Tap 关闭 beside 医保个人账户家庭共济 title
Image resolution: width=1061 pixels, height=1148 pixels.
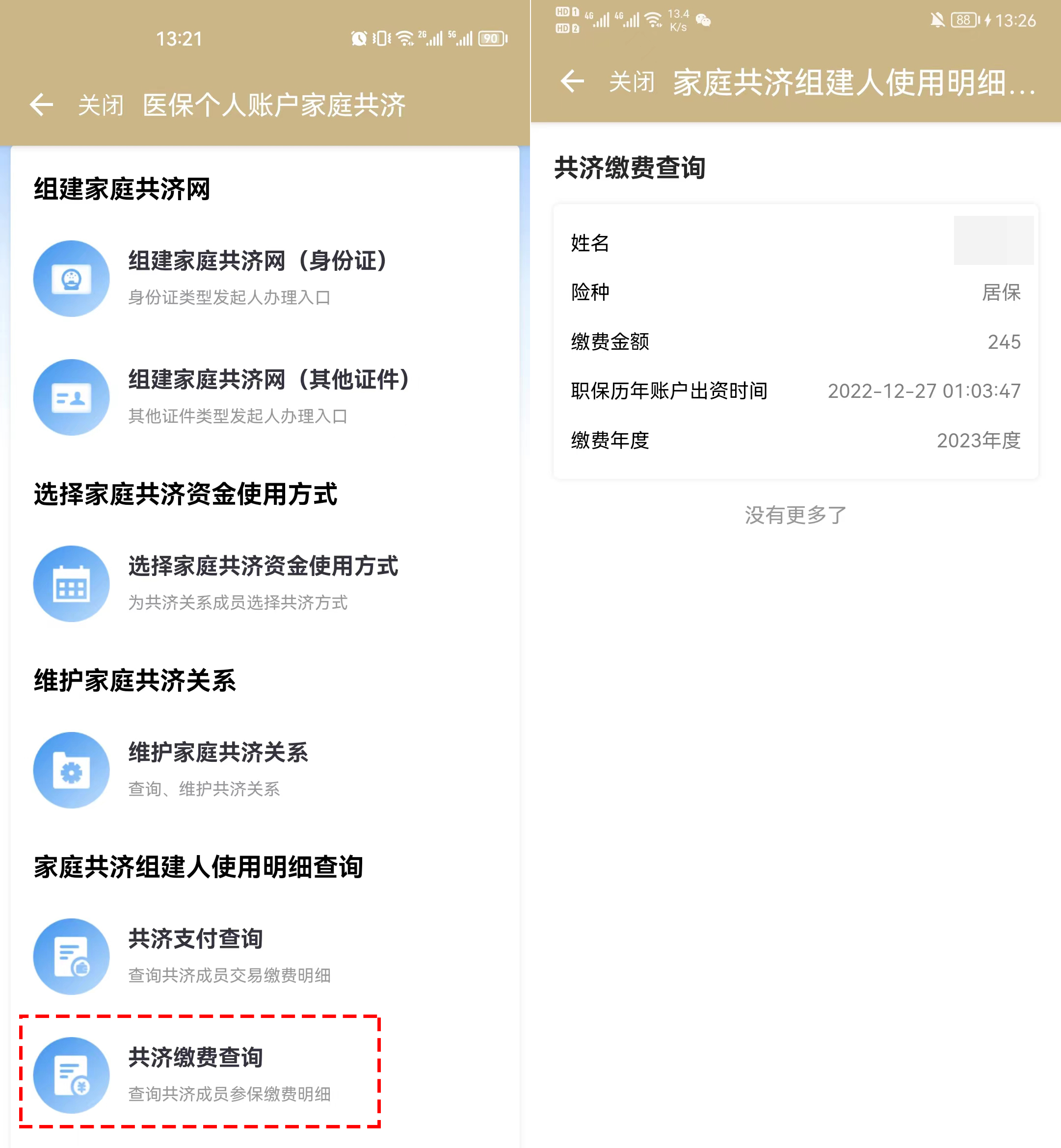pos(101,105)
